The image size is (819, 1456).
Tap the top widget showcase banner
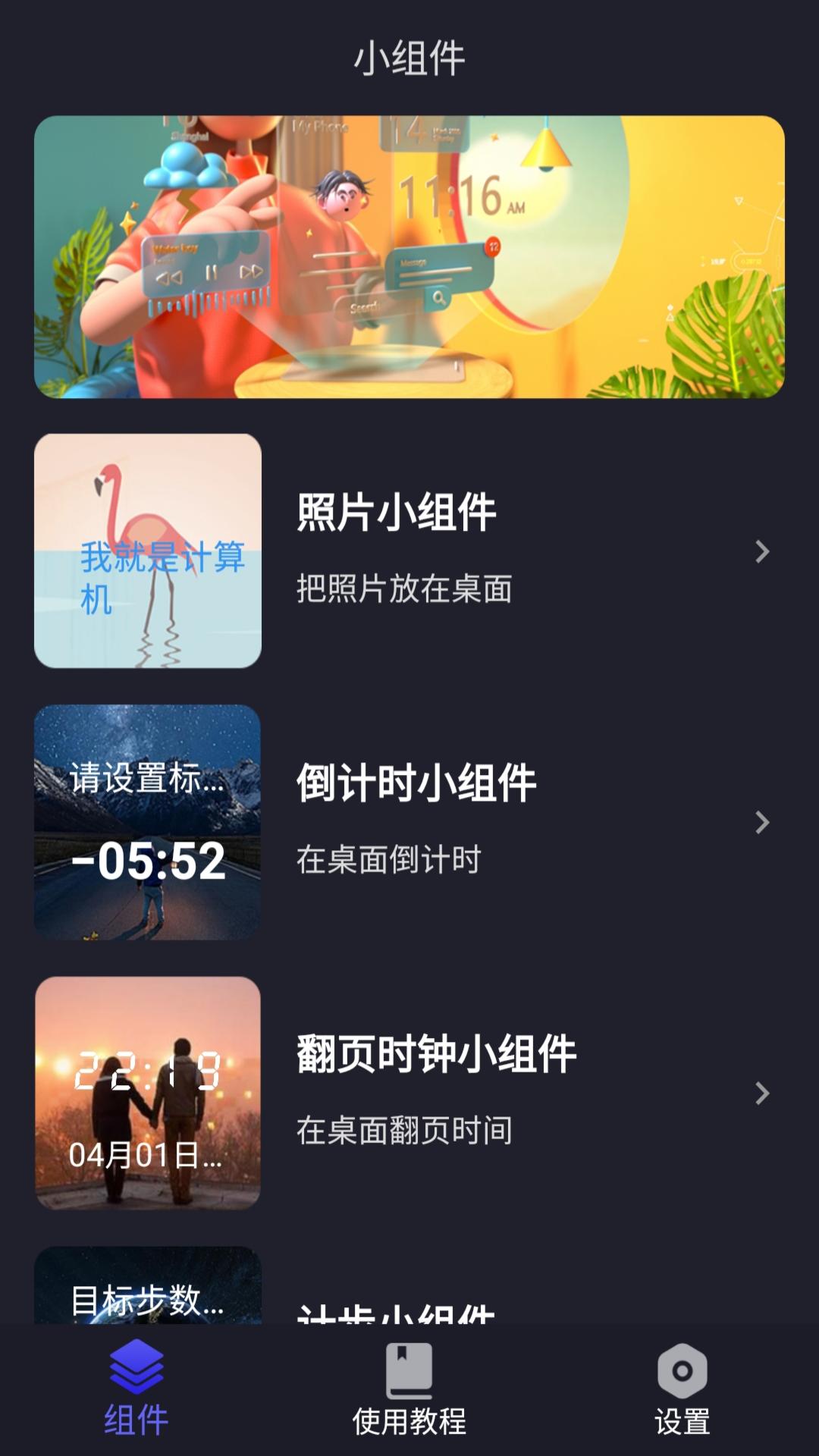point(409,256)
